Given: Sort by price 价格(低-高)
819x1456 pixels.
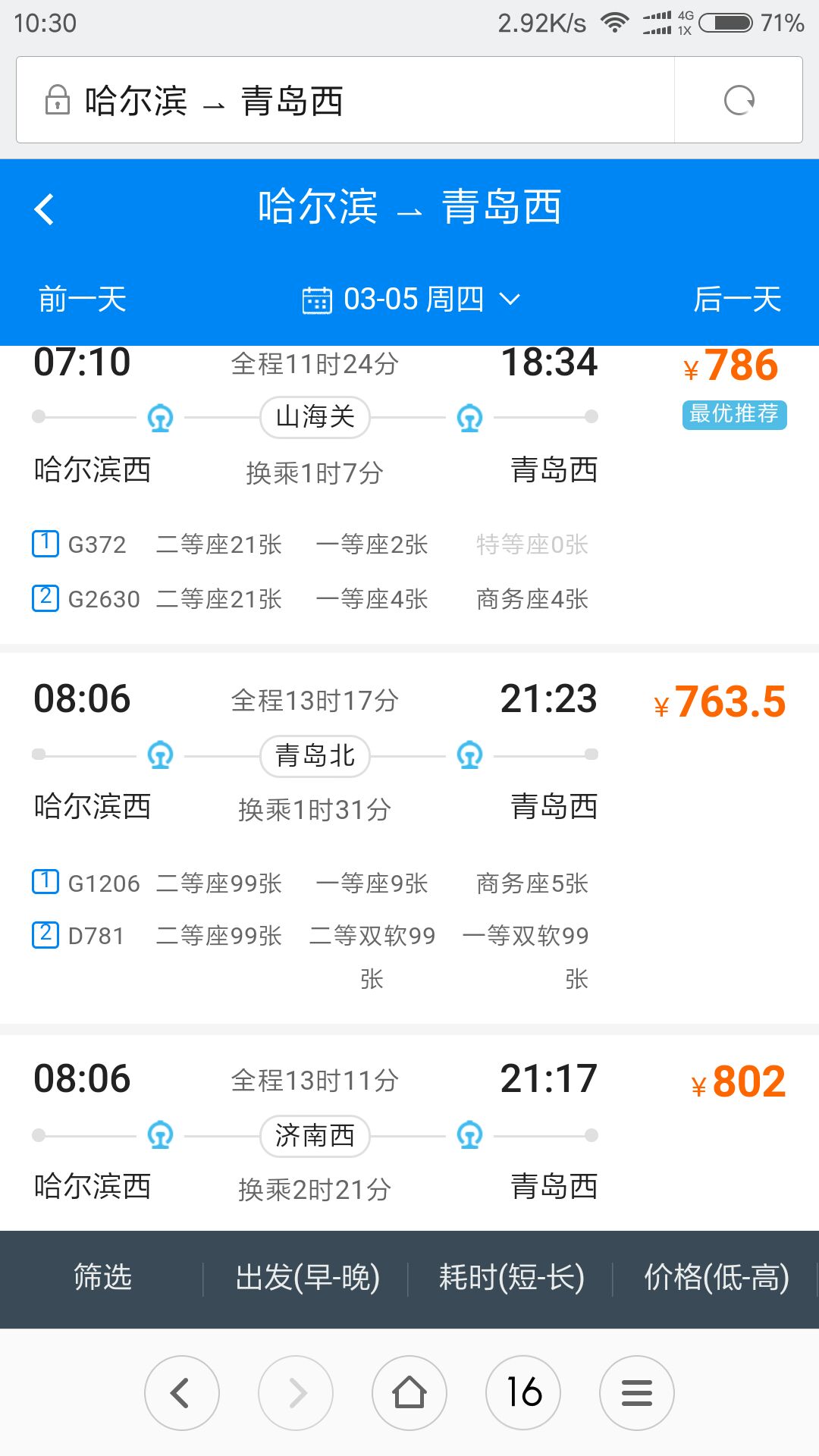Looking at the screenshot, I should (716, 1279).
